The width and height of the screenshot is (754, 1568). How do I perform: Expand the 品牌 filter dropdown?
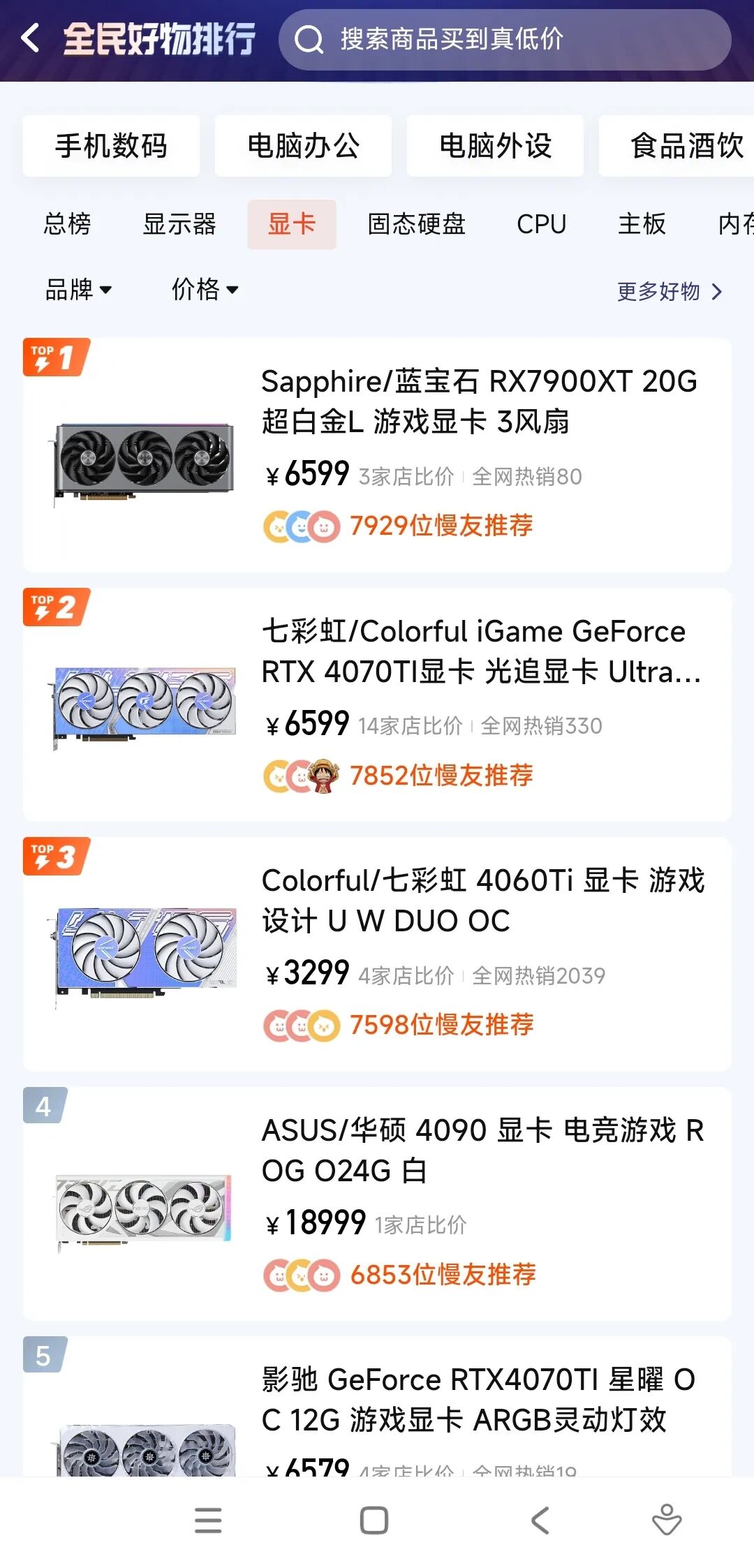coord(77,289)
